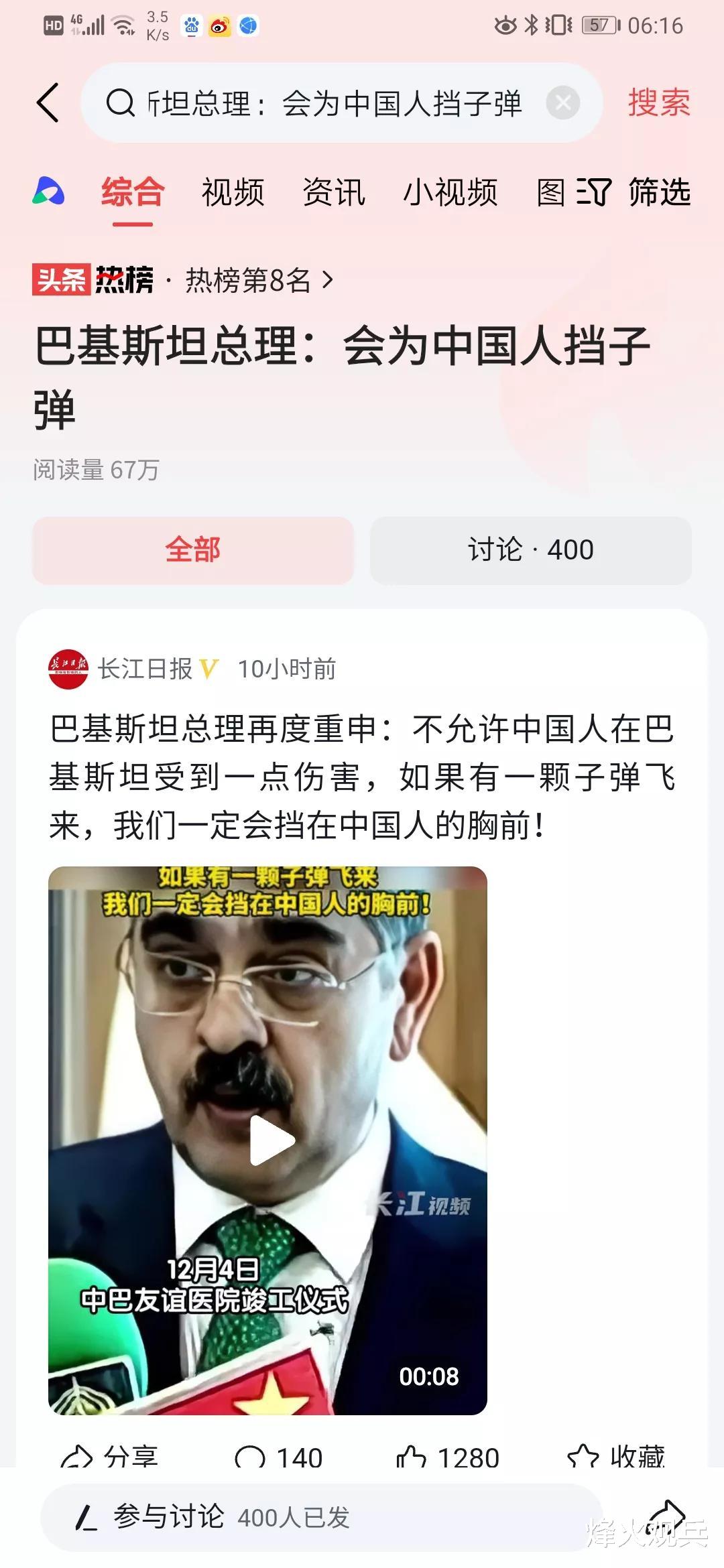Switch to the 视频 tab

coord(233,193)
